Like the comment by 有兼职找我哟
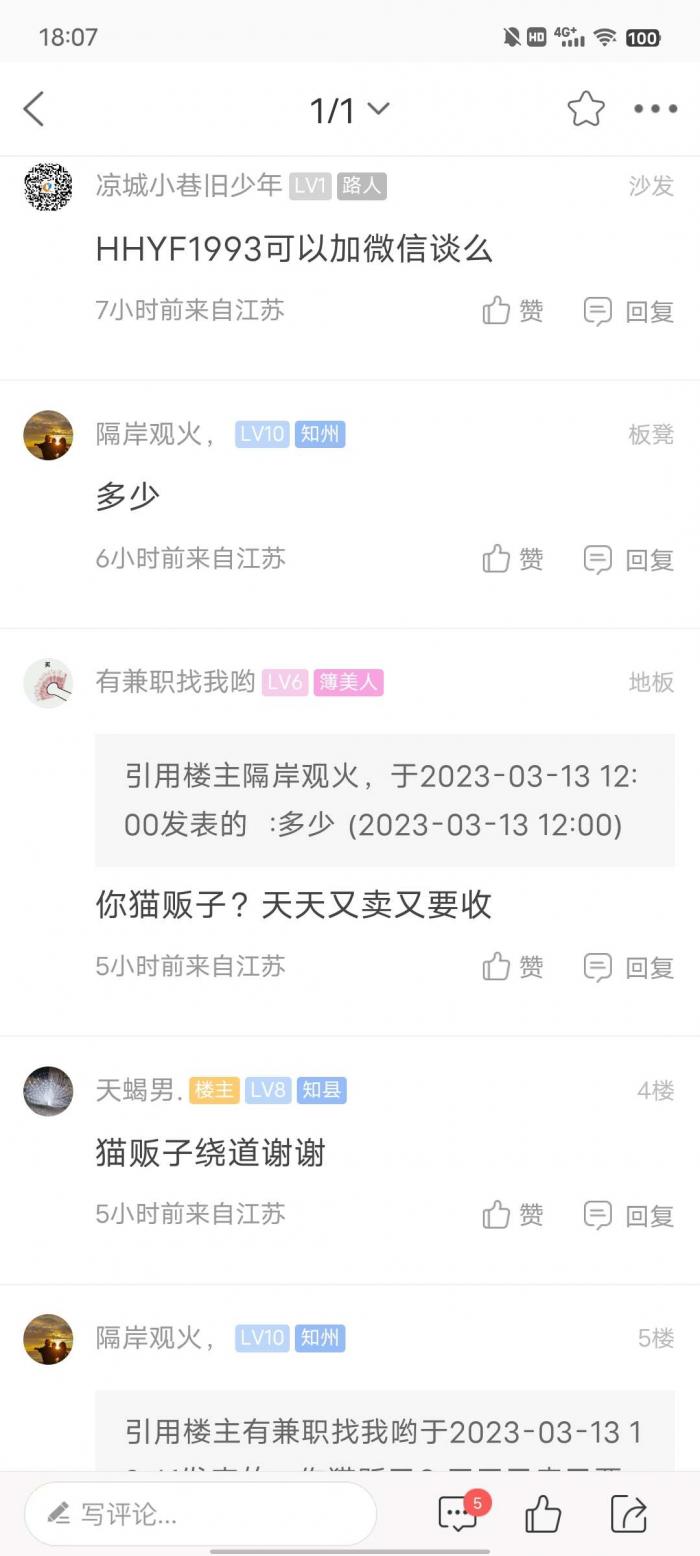The image size is (700, 1556). pyautogui.click(x=513, y=967)
